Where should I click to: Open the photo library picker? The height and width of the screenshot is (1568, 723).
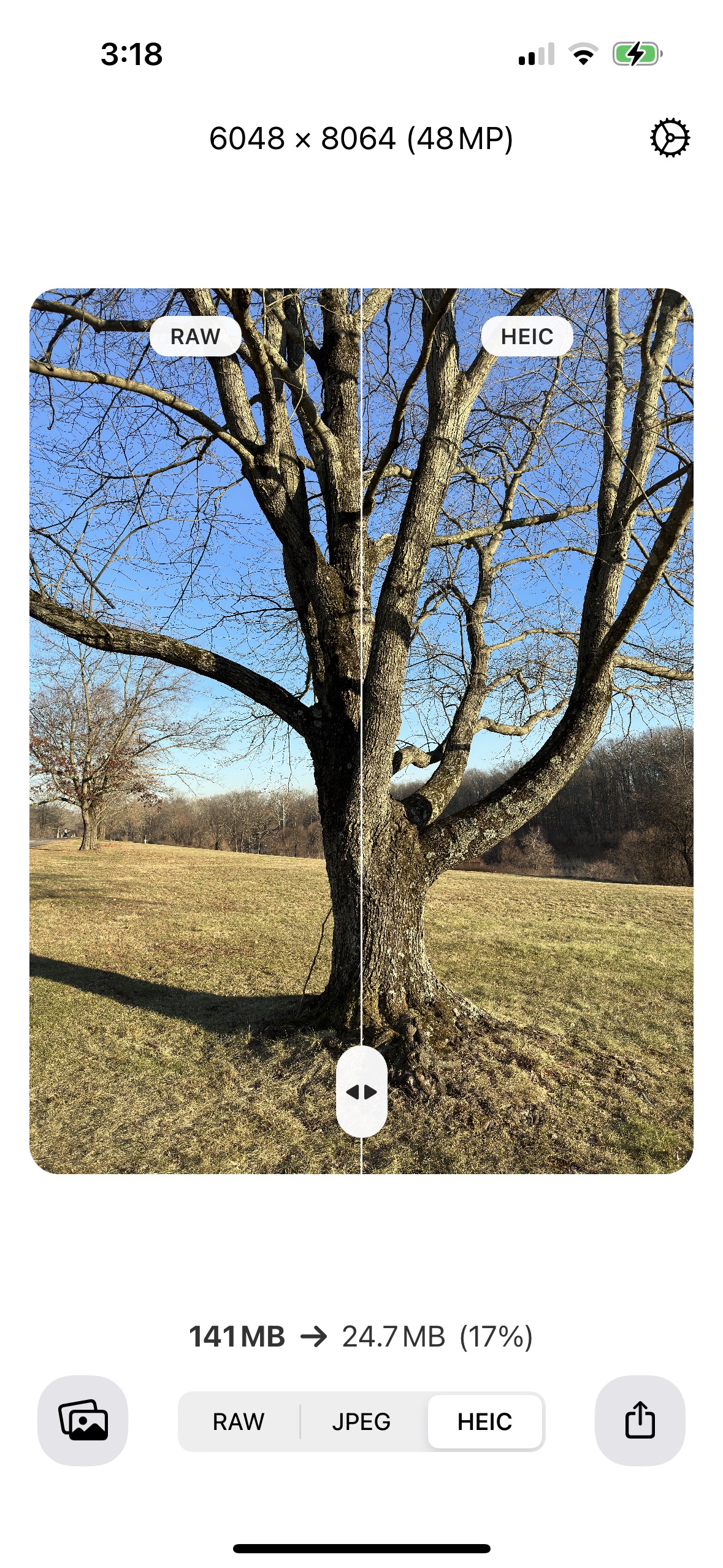83,1420
